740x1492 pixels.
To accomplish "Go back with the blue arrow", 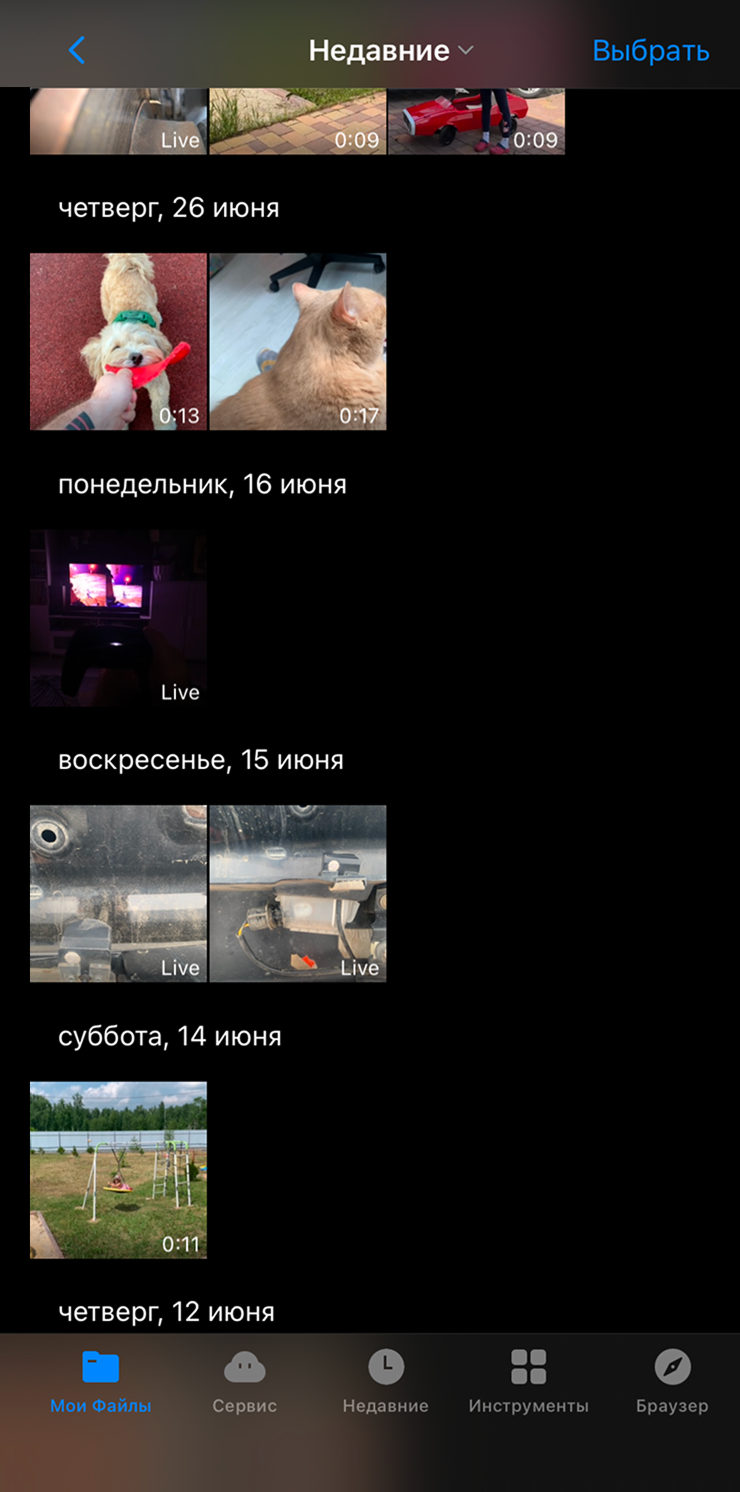I will (x=77, y=50).
